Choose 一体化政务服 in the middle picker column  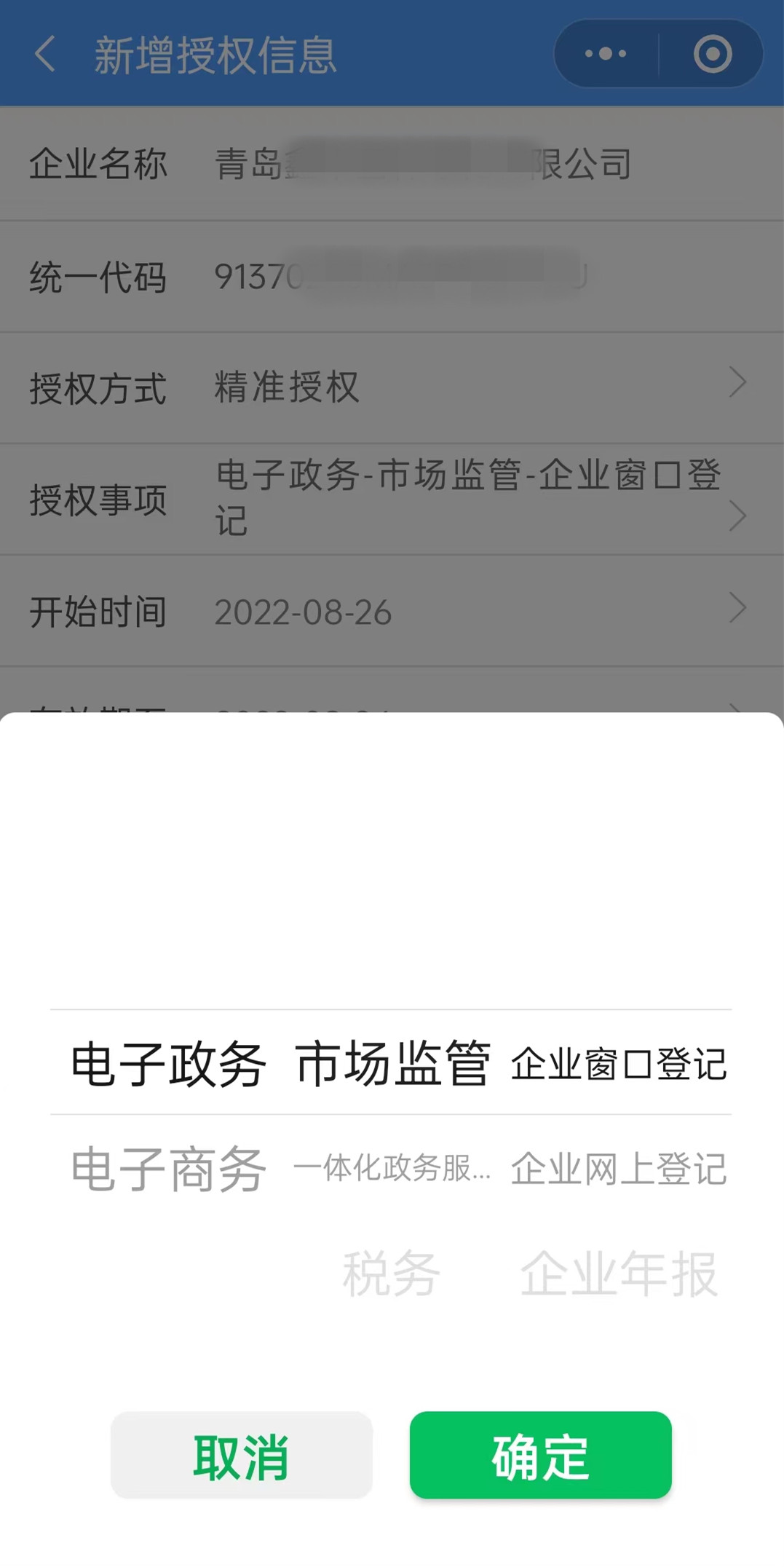point(393,1169)
